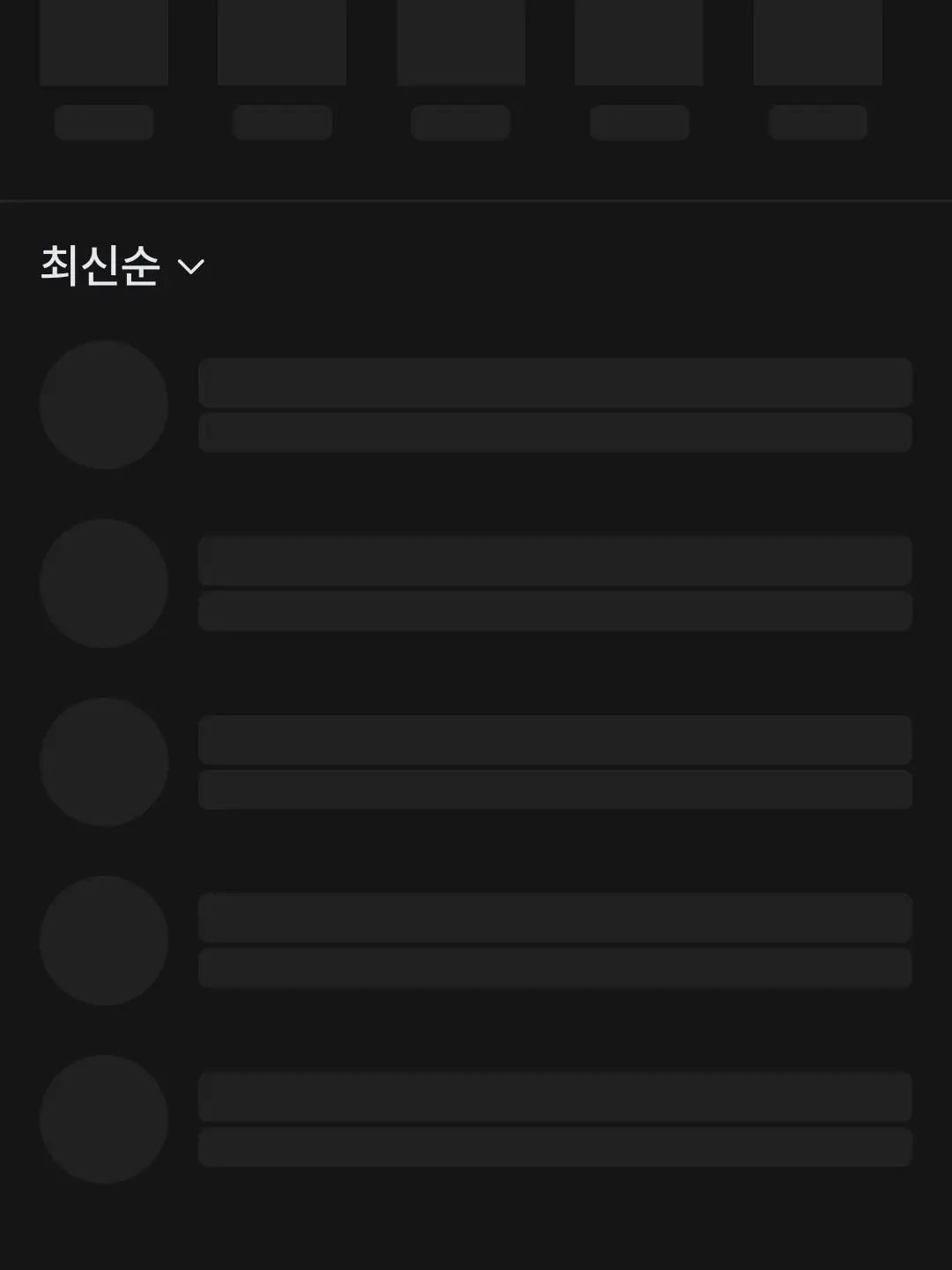Click the fourth square thumbnail in the top row
952x1270 pixels.
pos(639,40)
